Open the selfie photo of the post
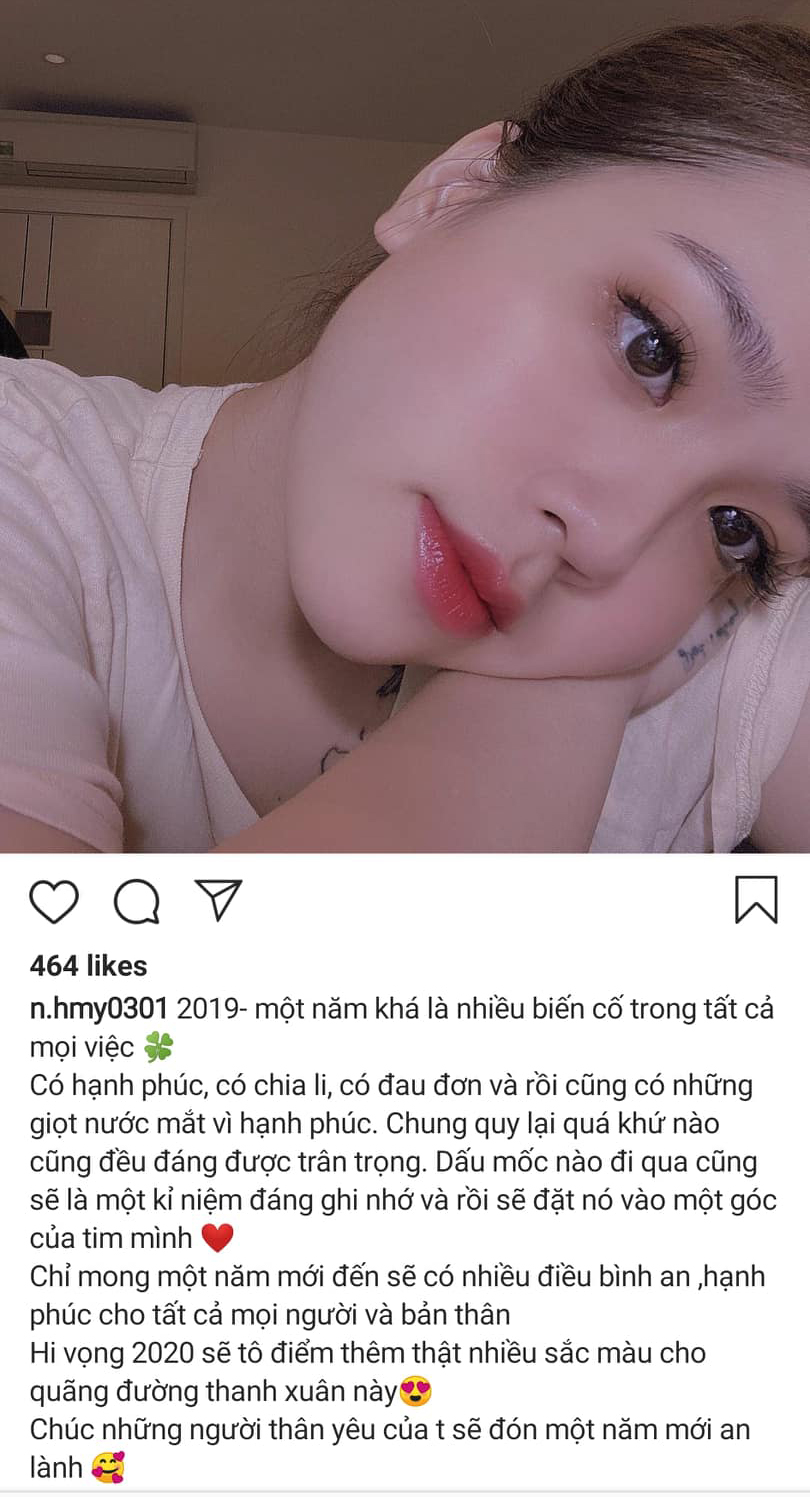810x1497 pixels. tap(405, 426)
